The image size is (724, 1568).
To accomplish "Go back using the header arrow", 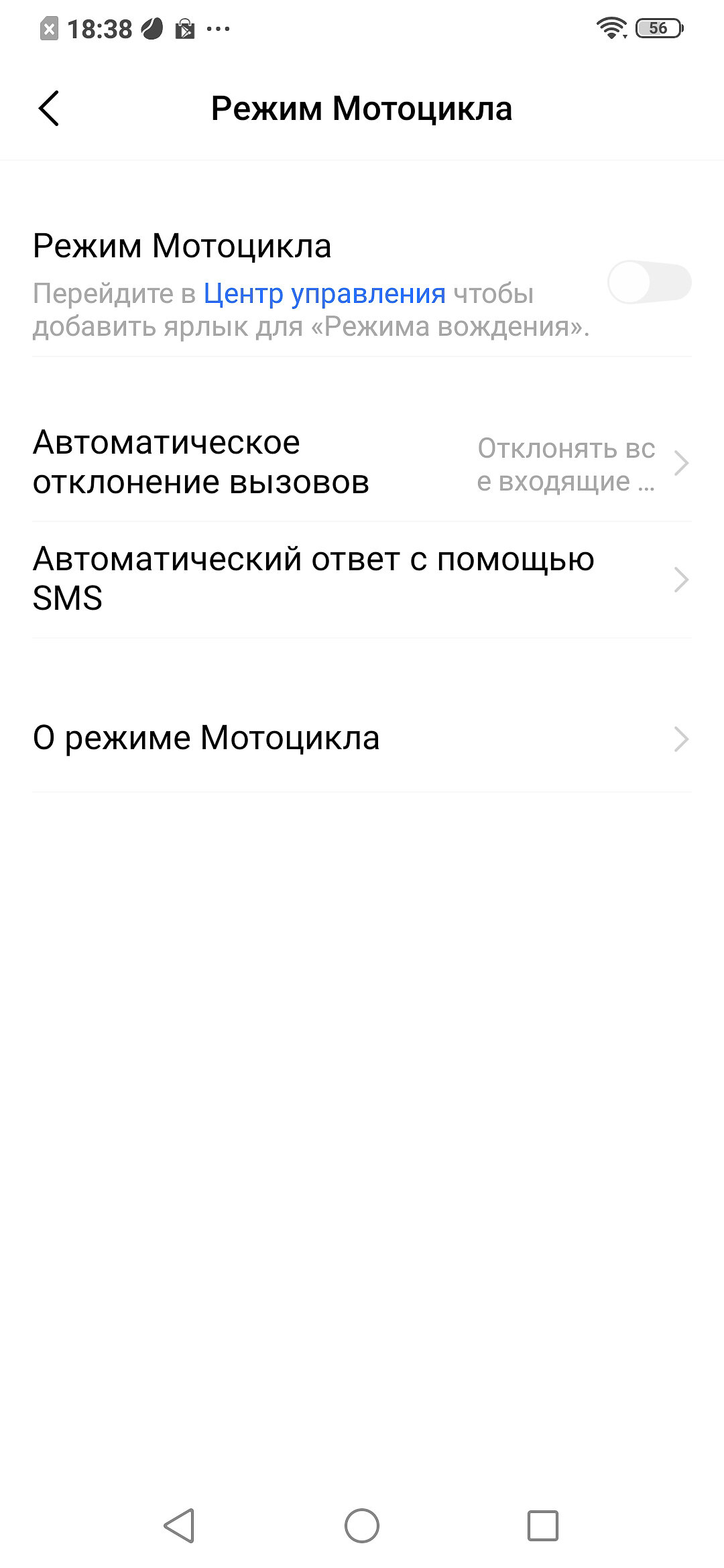I will tap(49, 109).
